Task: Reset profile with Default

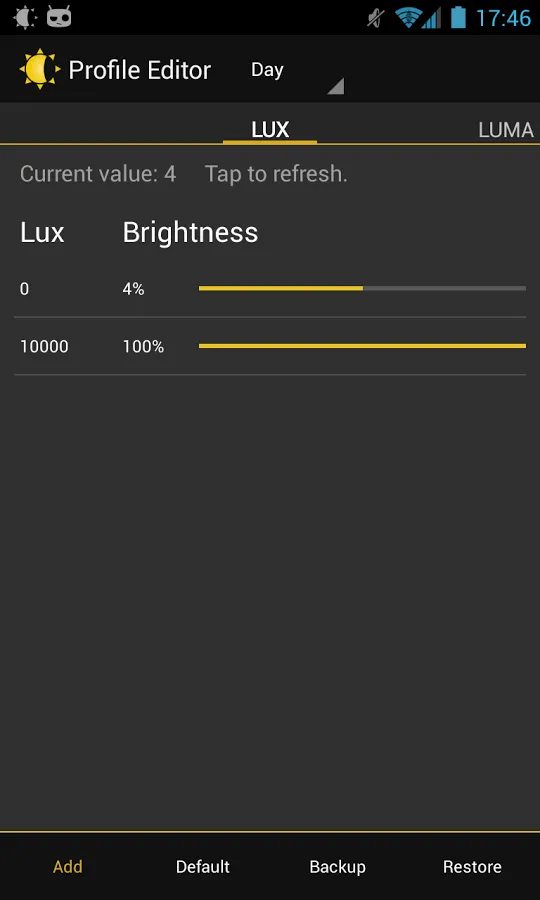Action: coord(203,866)
